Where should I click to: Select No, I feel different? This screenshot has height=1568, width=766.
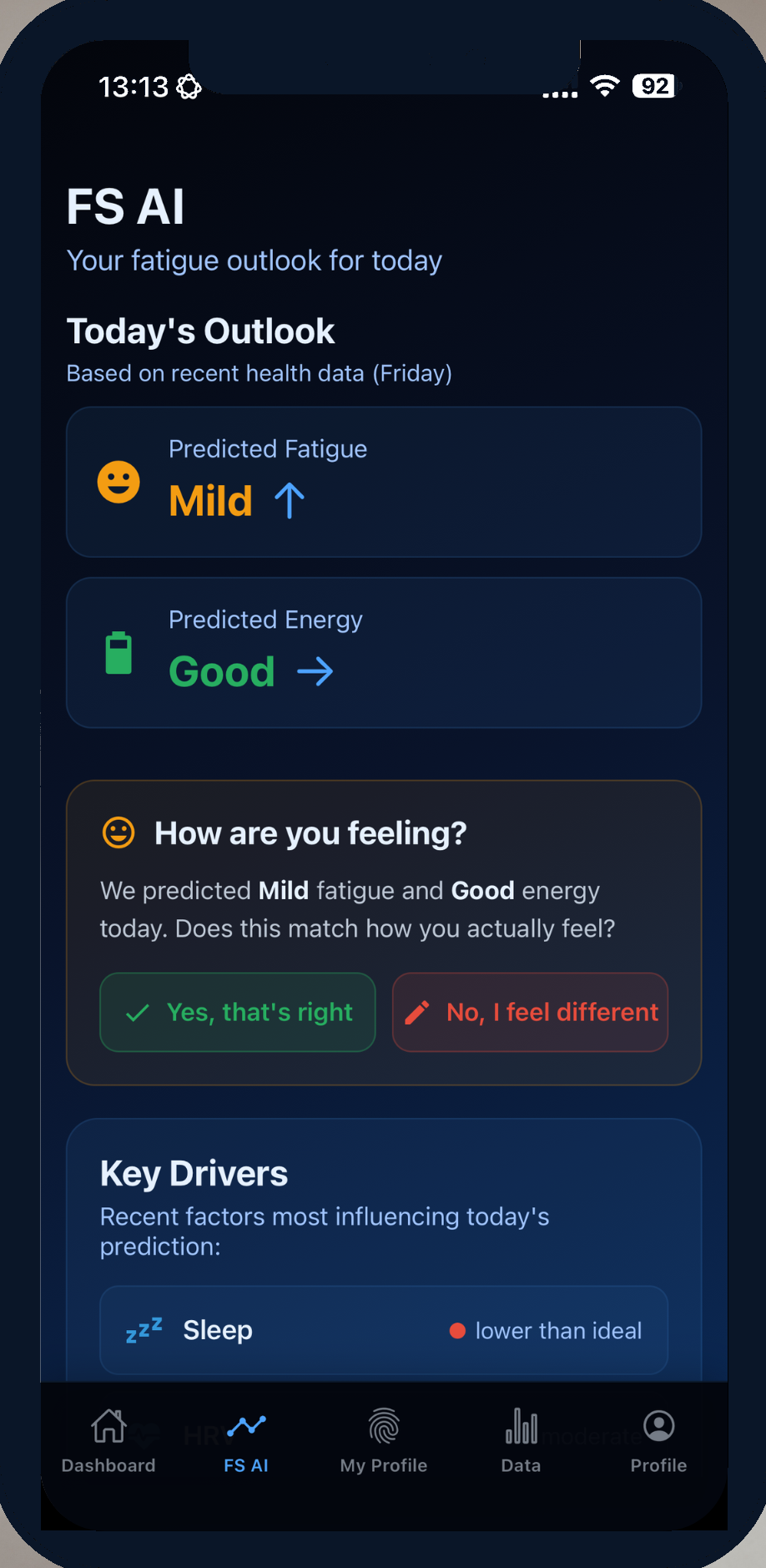point(529,1012)
